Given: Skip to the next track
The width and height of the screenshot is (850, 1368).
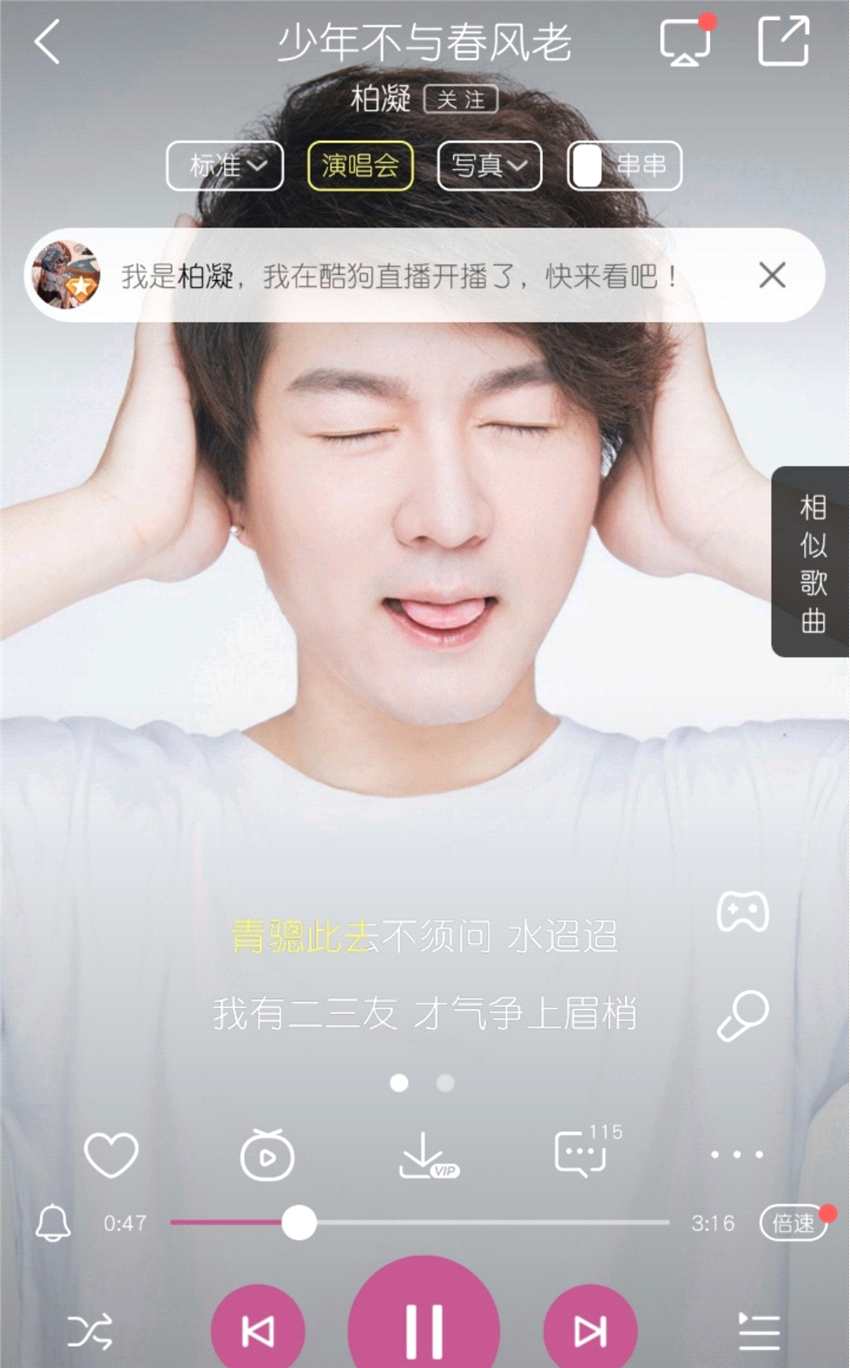Looking at the screenshot, I should [x=590, y=1331].
